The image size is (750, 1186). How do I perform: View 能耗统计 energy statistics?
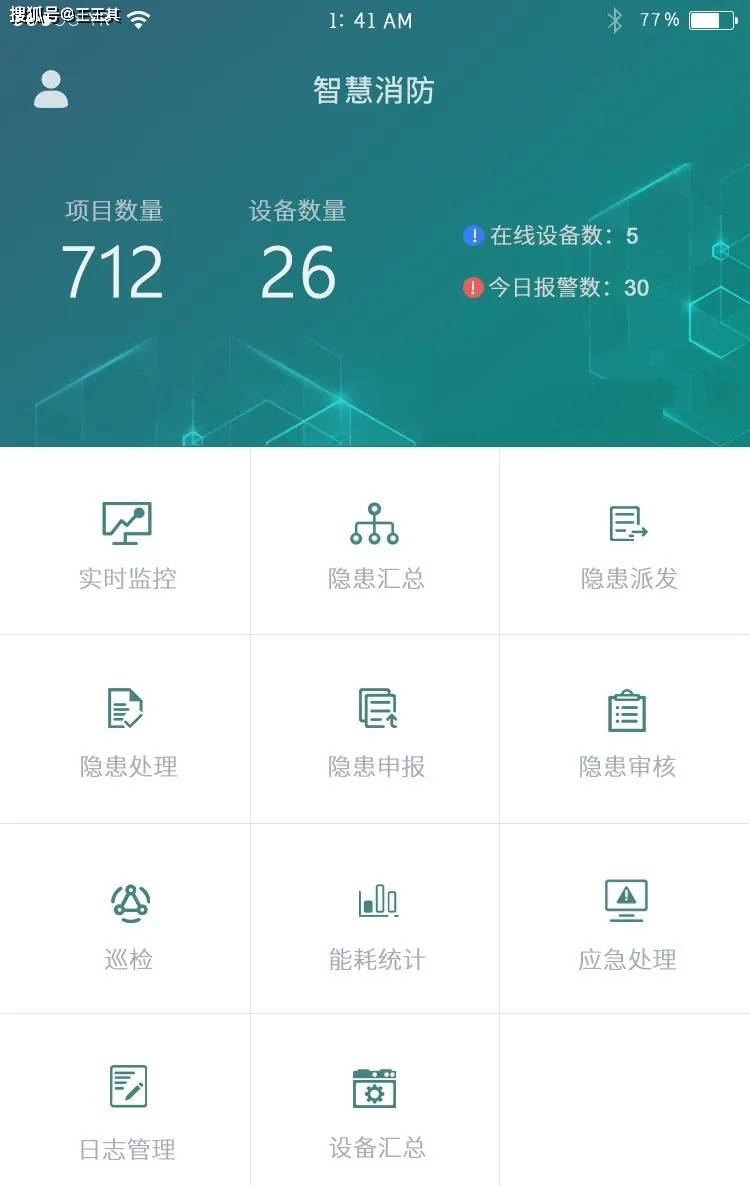point(375,920)
